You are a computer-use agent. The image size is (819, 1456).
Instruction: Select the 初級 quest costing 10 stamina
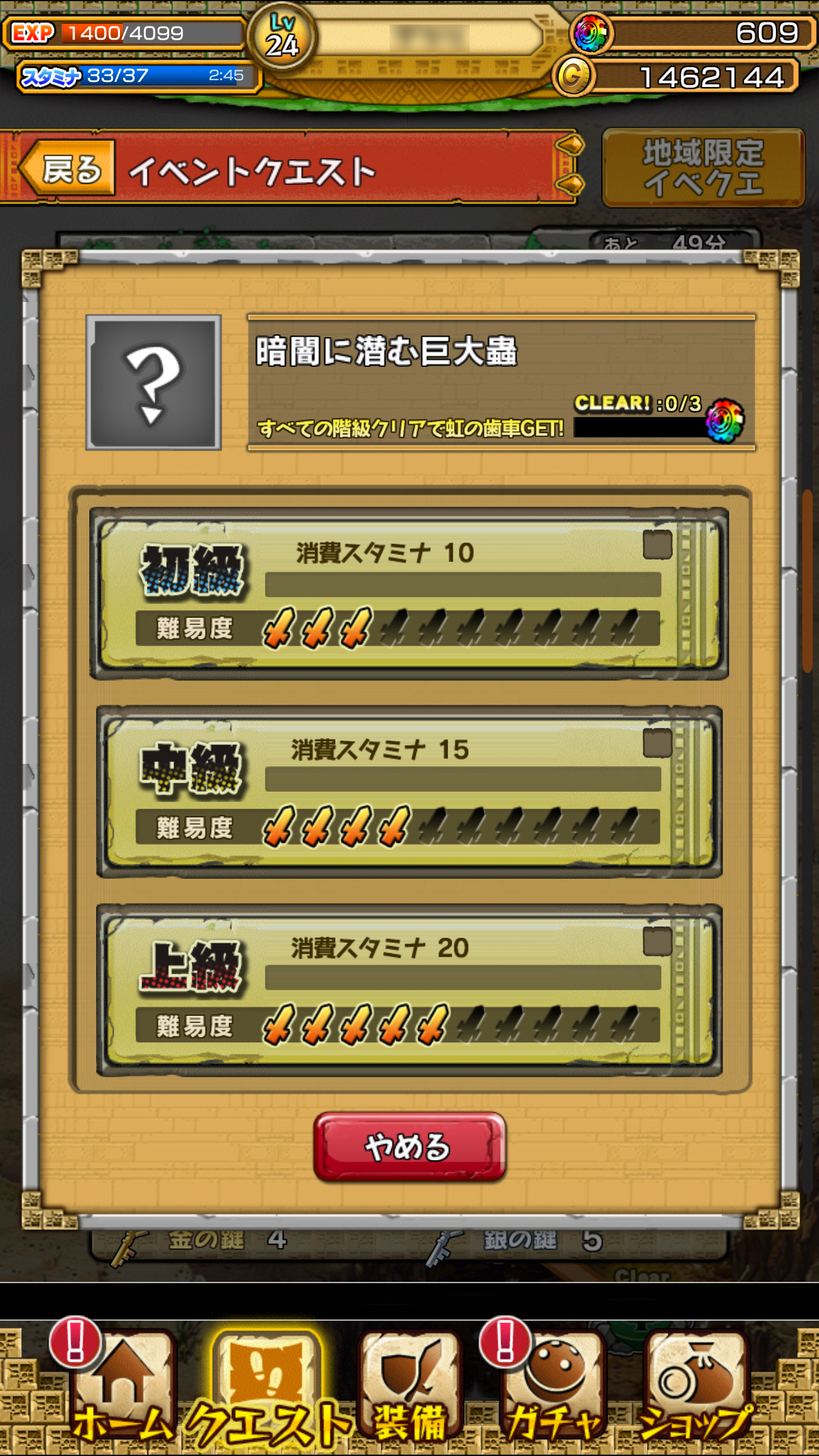409,594
